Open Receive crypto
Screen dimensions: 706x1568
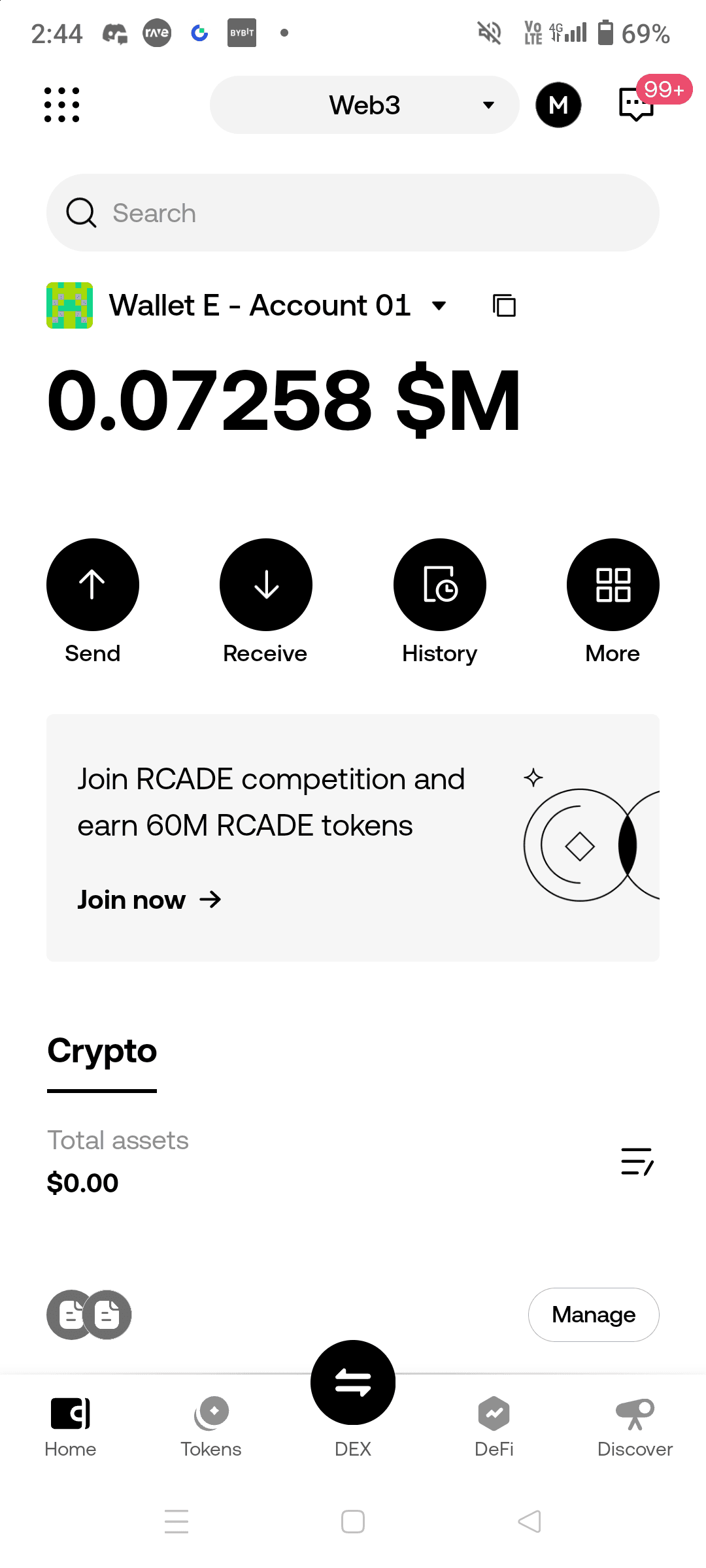point(266,585)
